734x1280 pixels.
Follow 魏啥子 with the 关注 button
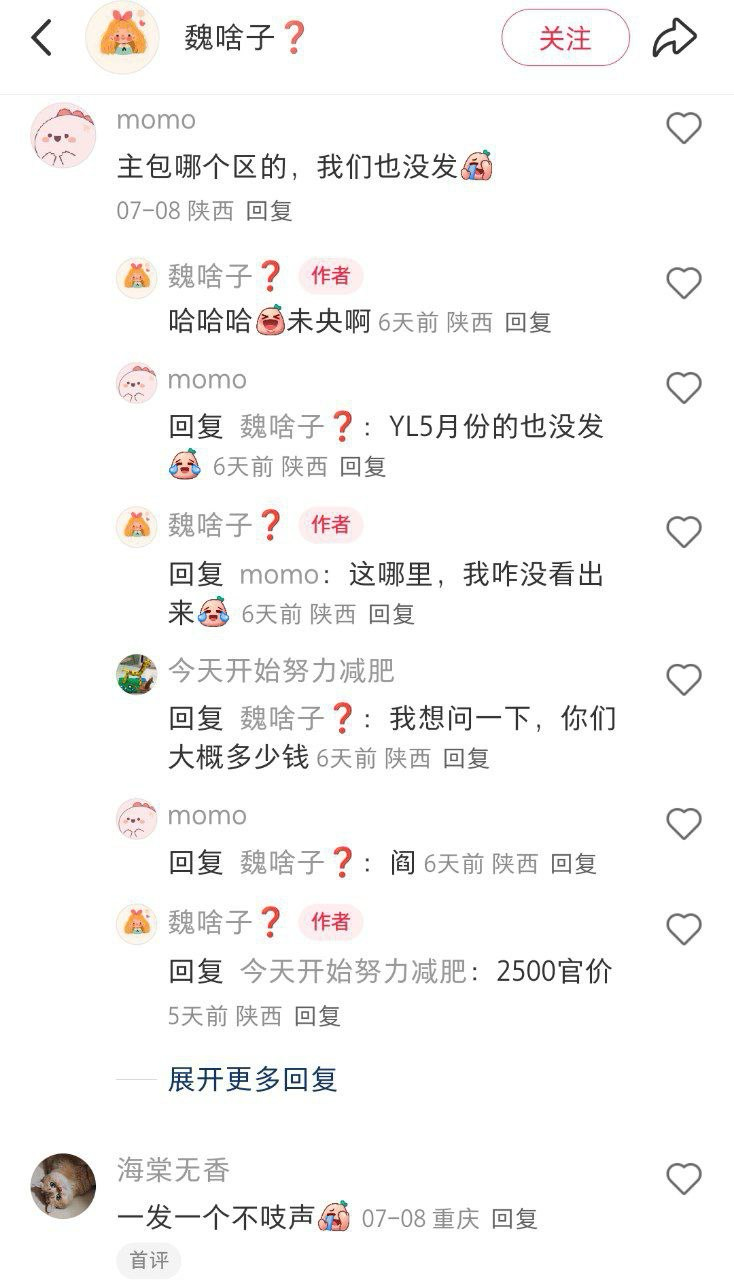(565, 38)
